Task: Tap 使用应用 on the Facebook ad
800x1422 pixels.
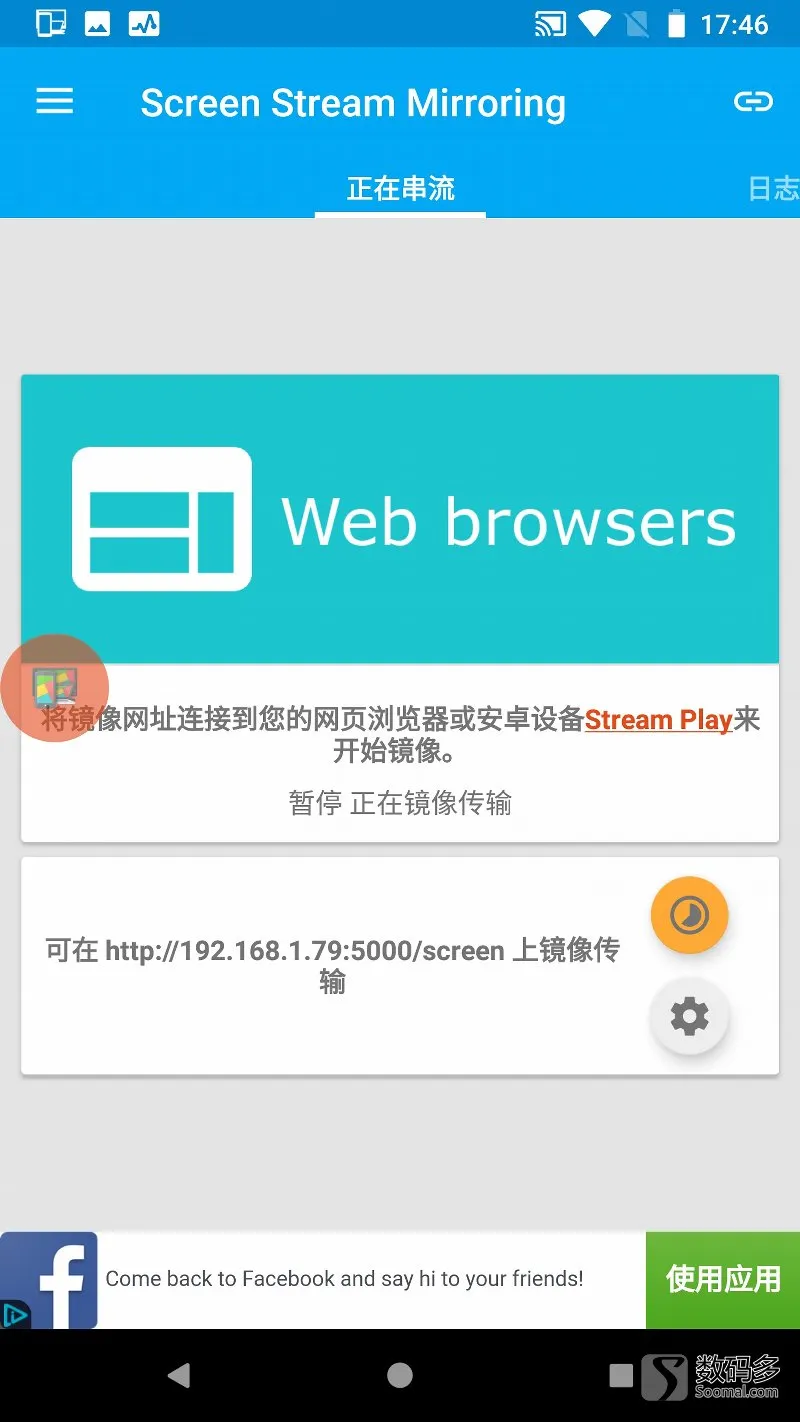Action: click(x=722, y=1279)
